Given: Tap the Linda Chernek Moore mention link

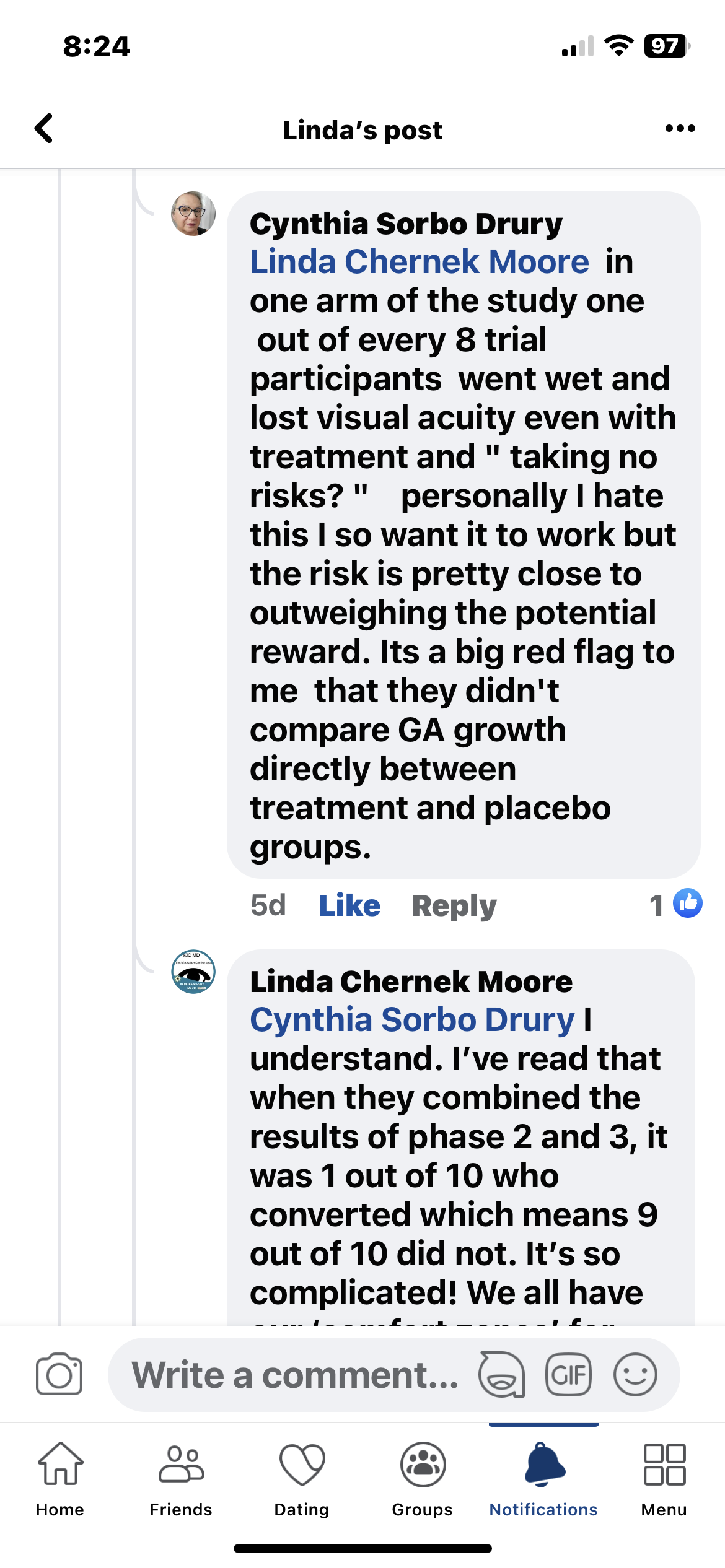Looking at the screenshot, I should click(x=419, y=262).
